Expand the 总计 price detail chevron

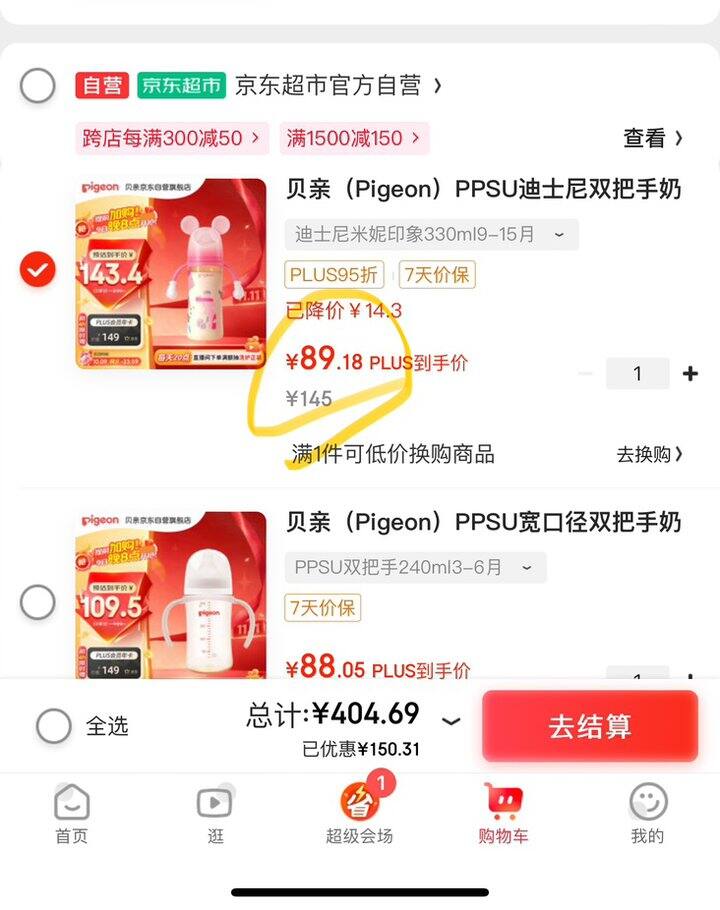tap(451, 721)
